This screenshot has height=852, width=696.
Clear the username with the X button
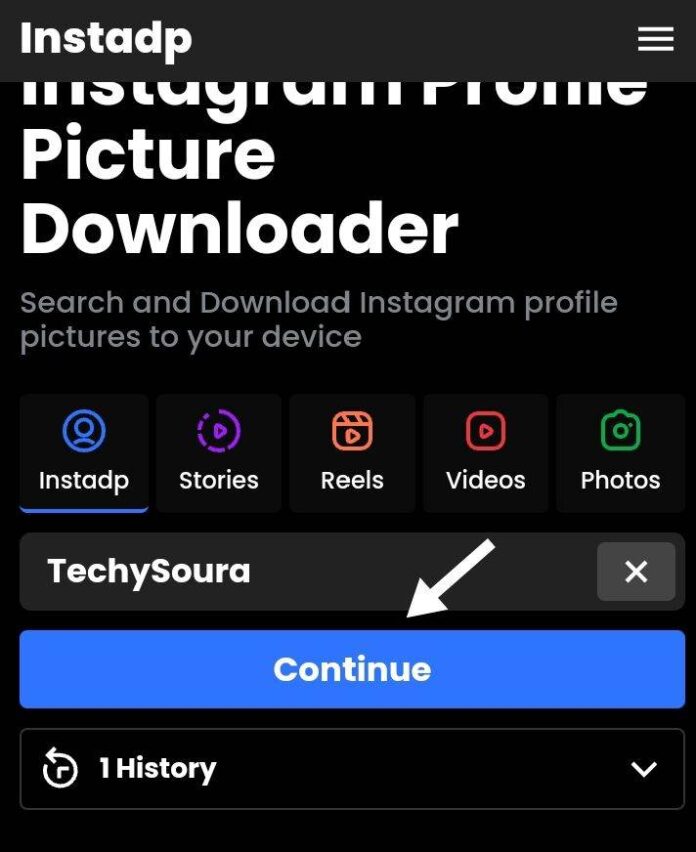point(636,572)
